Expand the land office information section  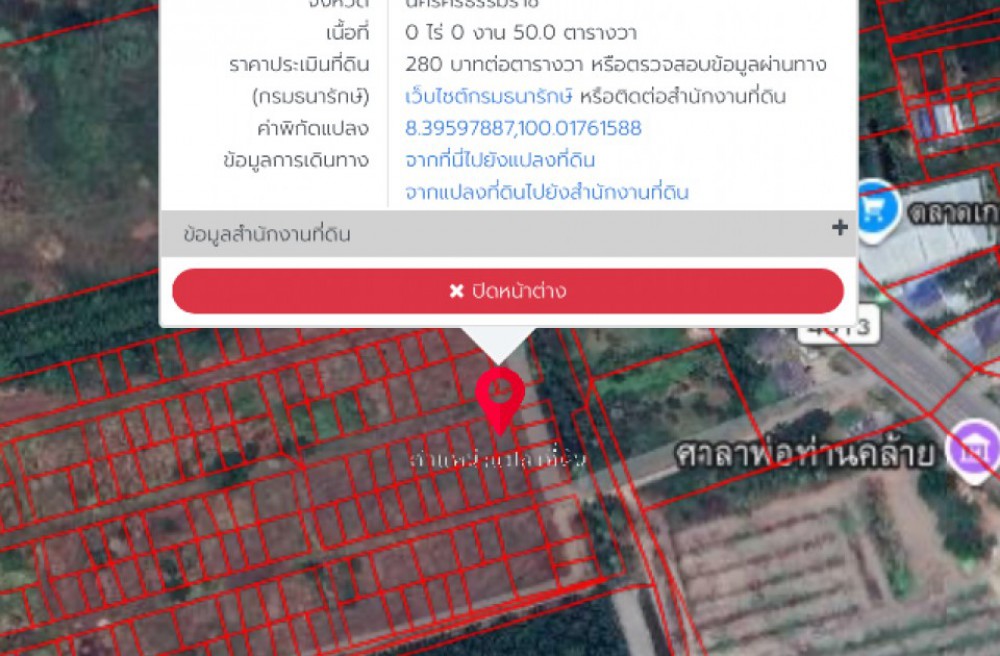(839, 228)
